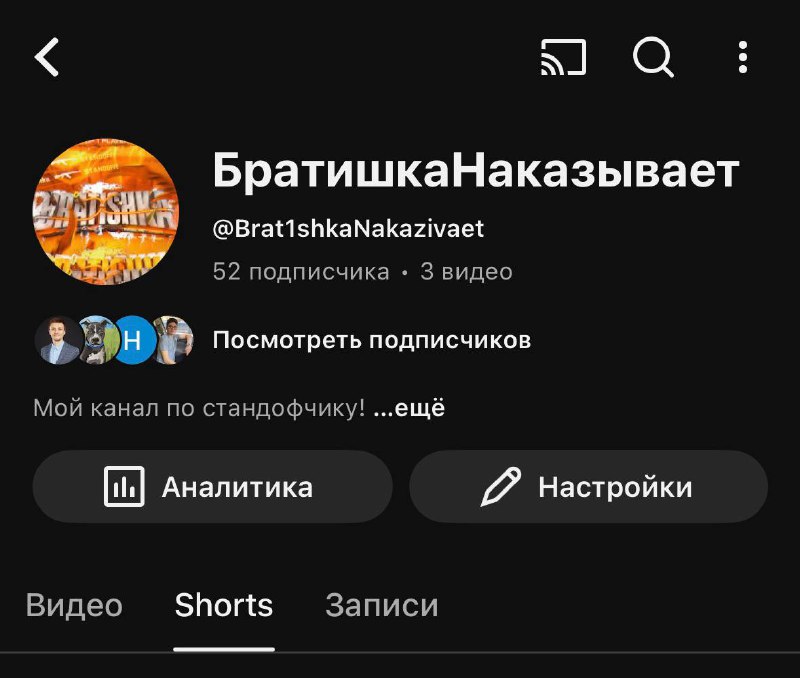Open the cast to device icon

563,58
